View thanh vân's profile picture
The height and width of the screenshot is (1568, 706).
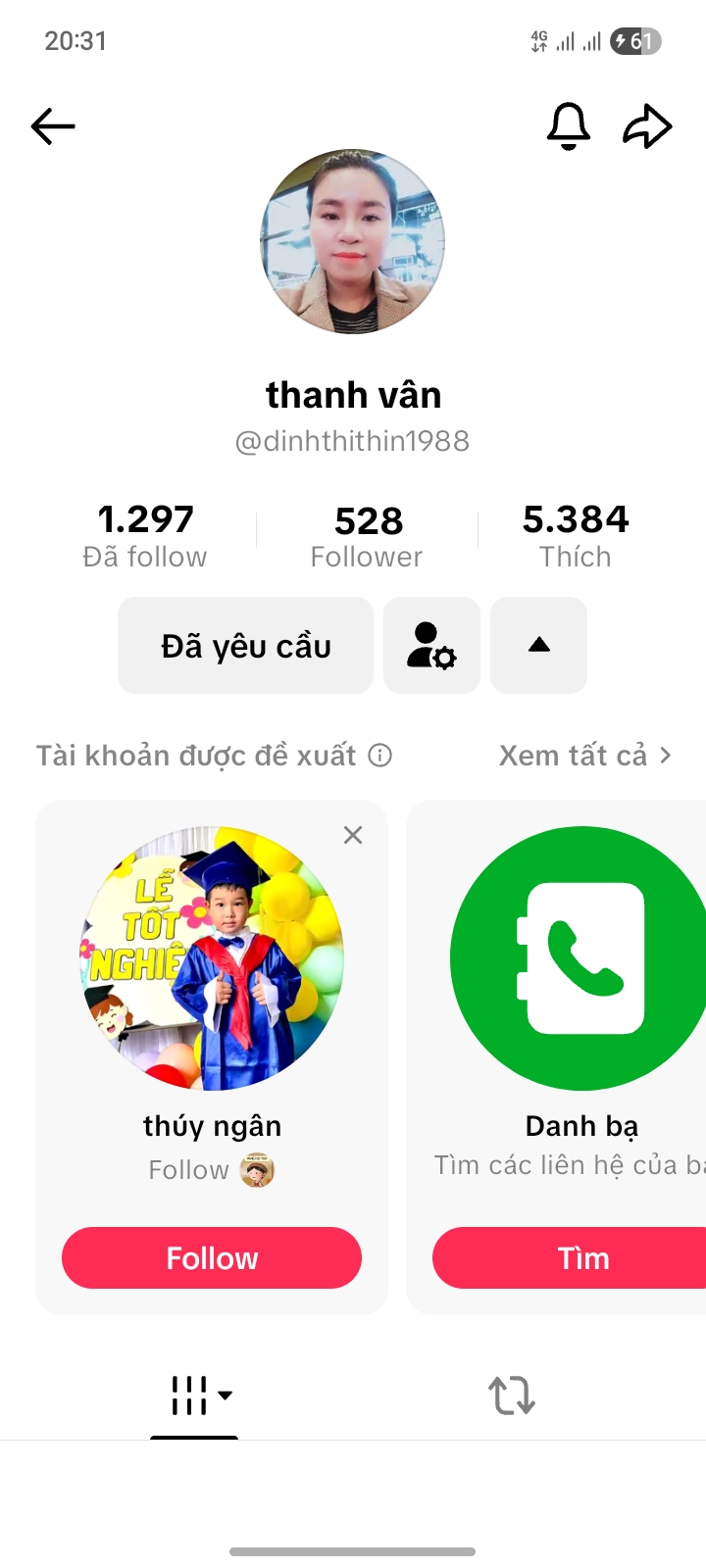click(x=352, y=242)
